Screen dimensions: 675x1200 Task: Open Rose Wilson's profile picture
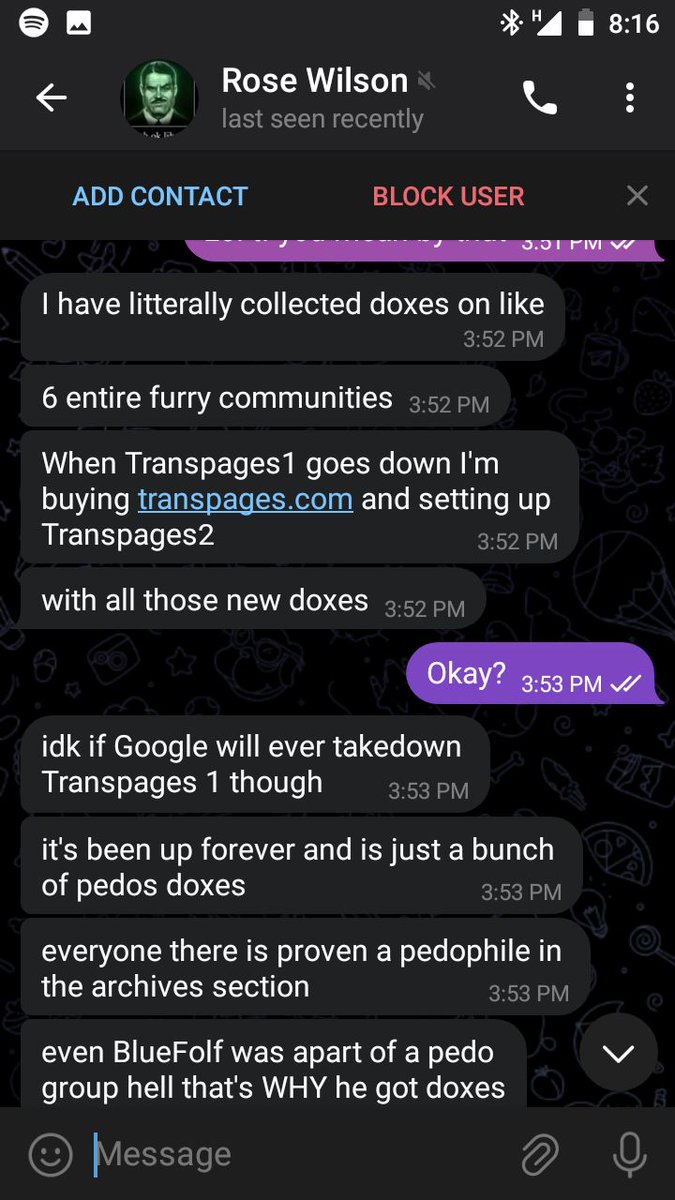159,98
